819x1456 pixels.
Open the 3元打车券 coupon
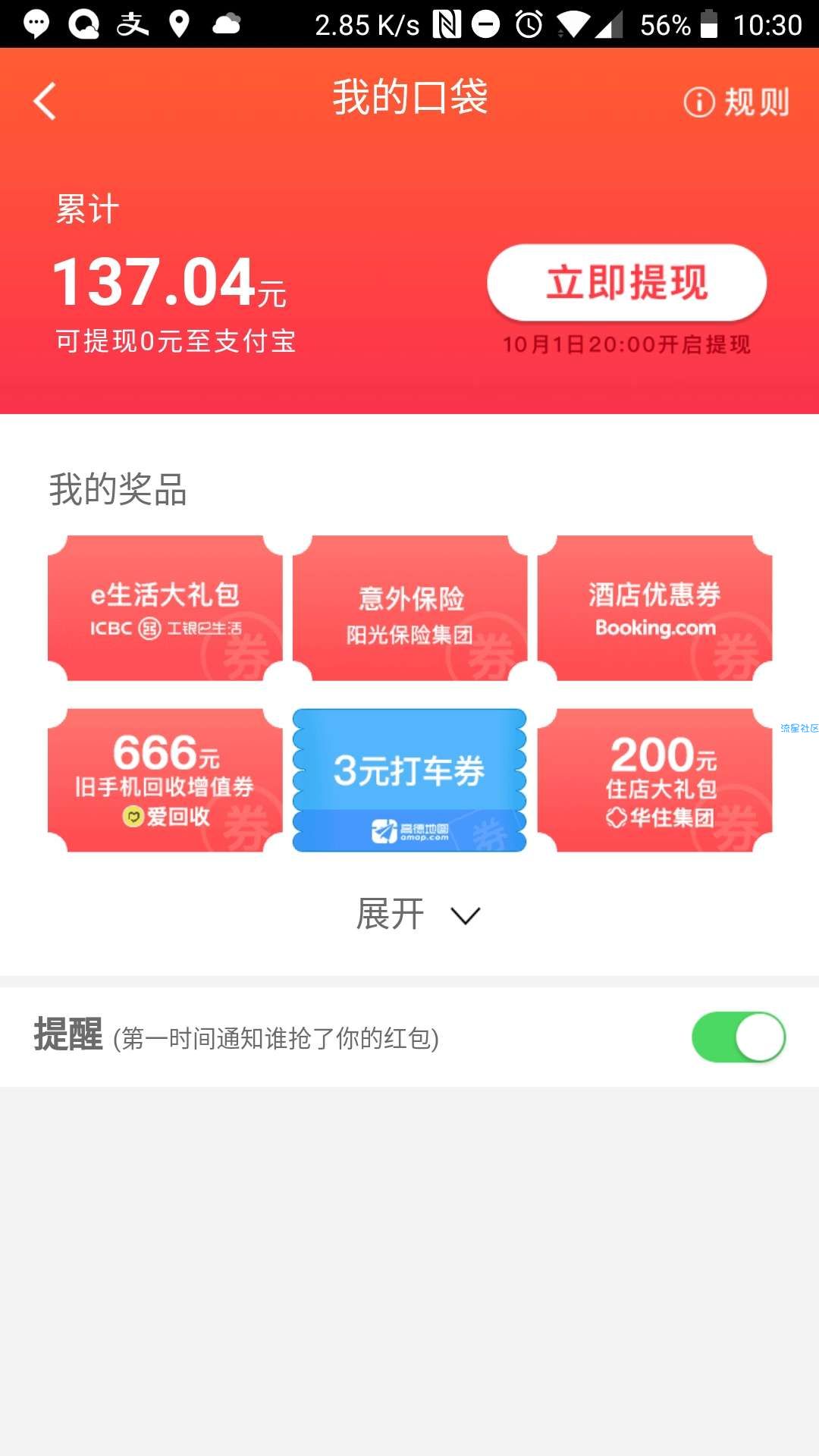(x=409, y=780)
